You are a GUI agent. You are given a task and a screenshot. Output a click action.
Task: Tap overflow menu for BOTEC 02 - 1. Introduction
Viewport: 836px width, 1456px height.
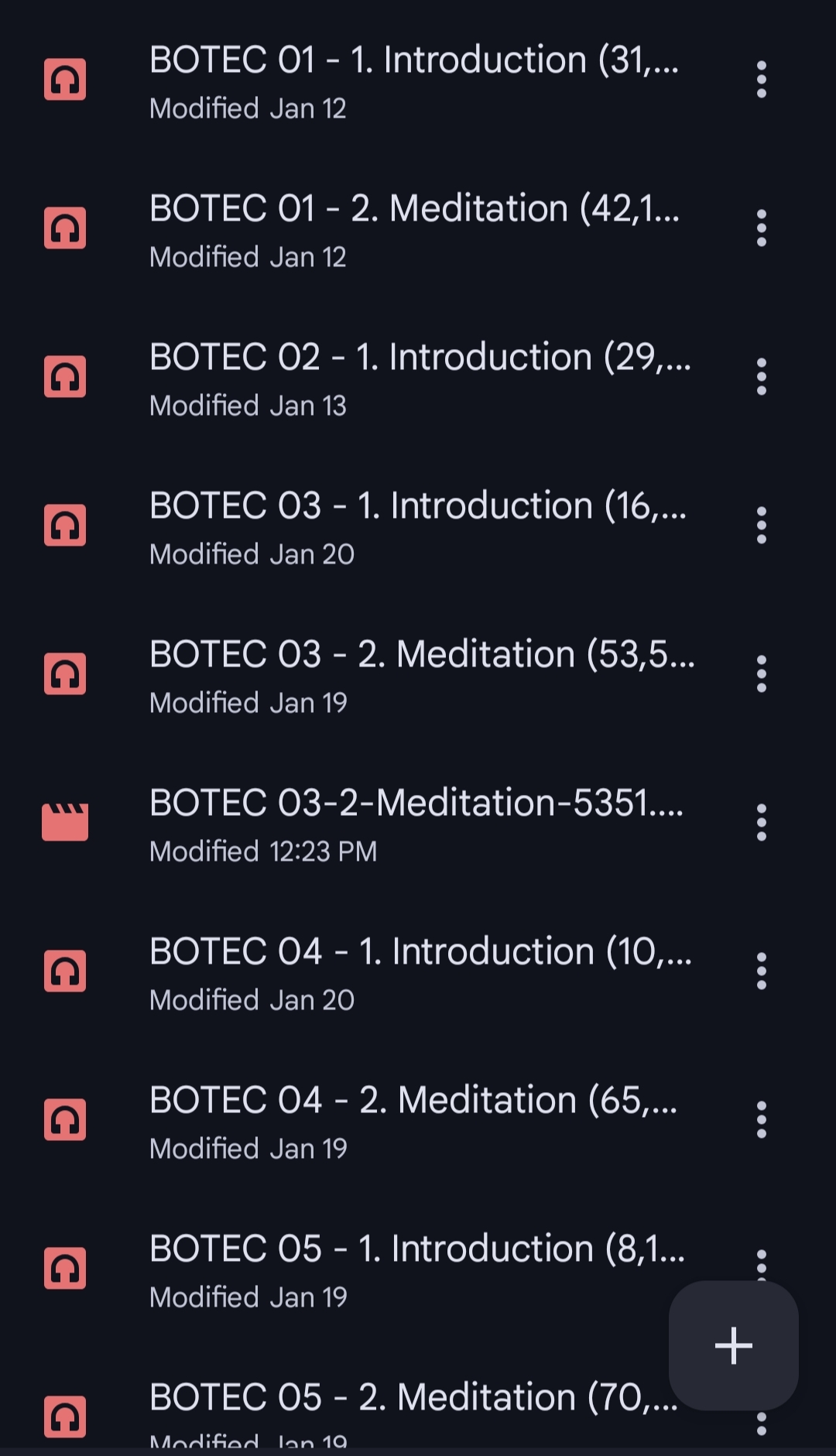pyautogui.click(x=761, y=377)
